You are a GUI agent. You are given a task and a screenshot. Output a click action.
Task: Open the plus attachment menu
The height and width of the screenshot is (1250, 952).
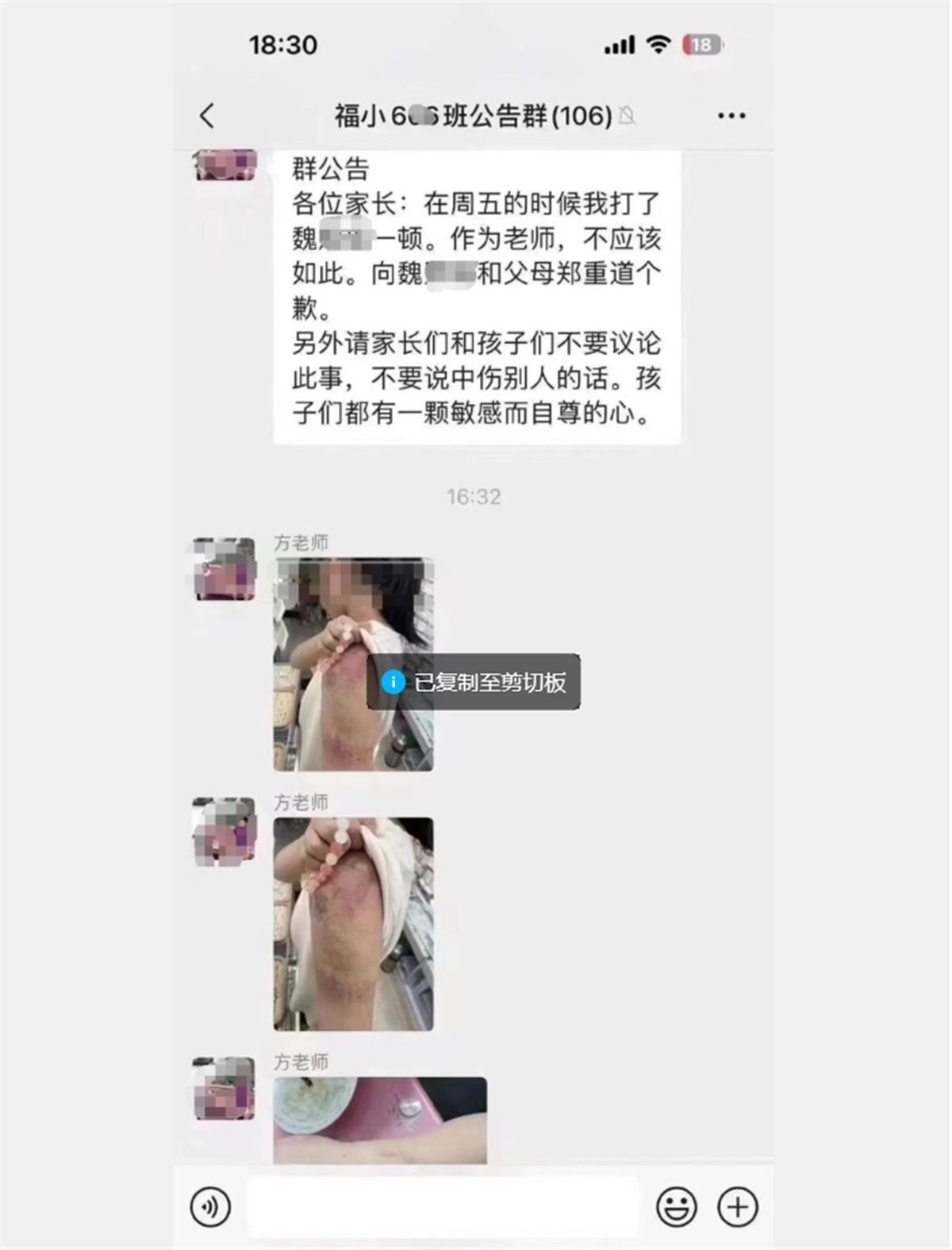[737, 1207]
